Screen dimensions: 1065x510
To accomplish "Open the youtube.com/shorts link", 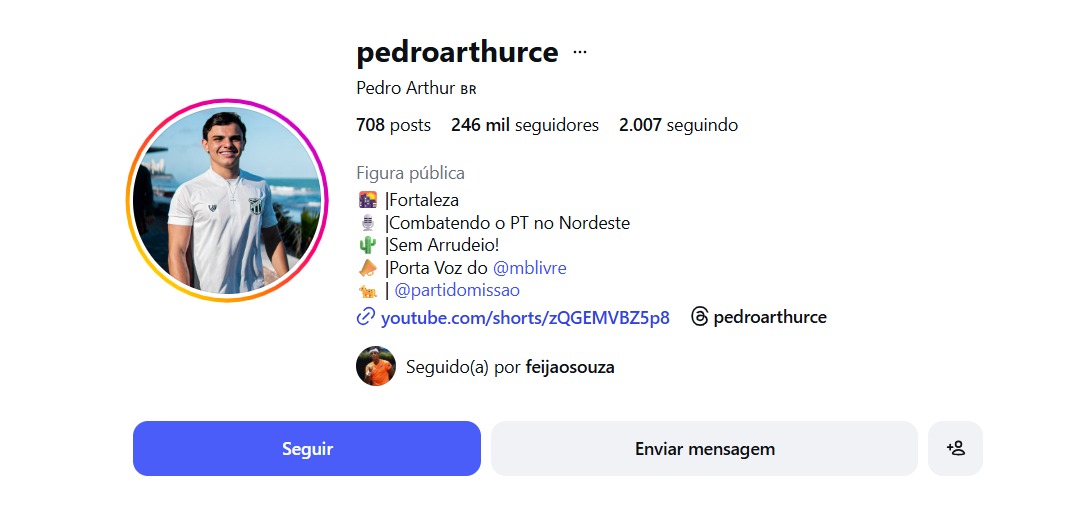I will point(524,317).
